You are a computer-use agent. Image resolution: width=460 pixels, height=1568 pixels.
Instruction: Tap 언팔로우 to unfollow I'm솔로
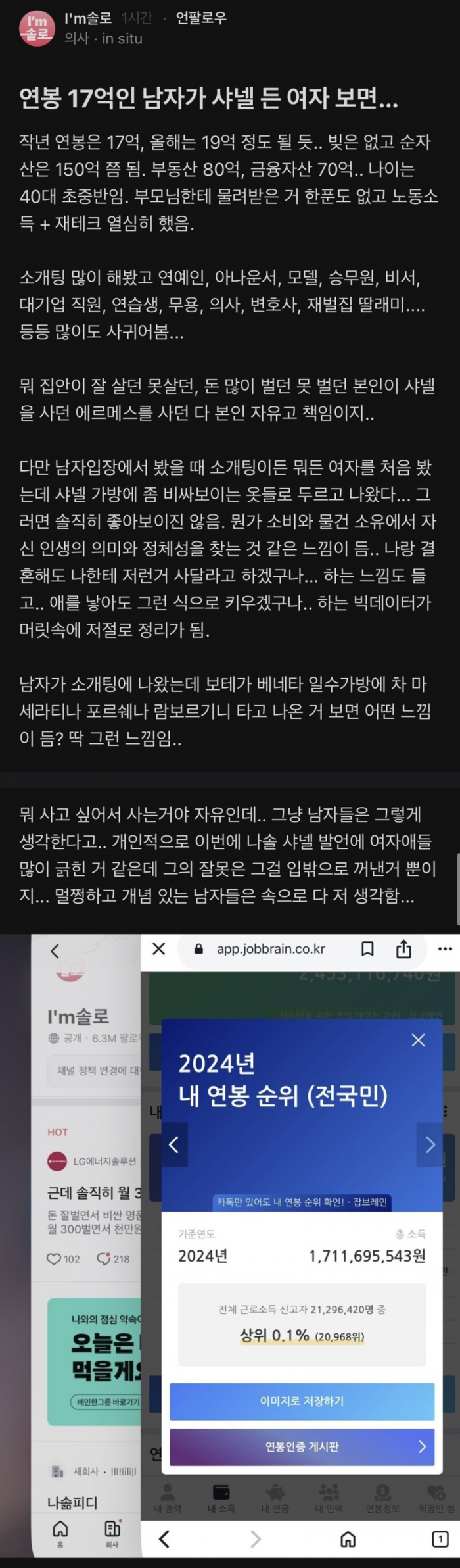tap(201, 18)
